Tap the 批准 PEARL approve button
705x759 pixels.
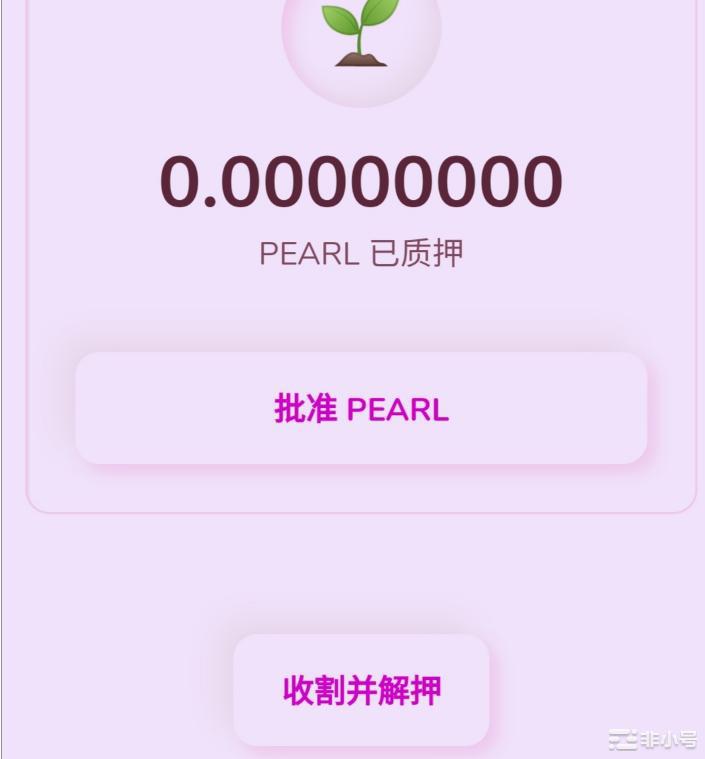pos(361,408)
